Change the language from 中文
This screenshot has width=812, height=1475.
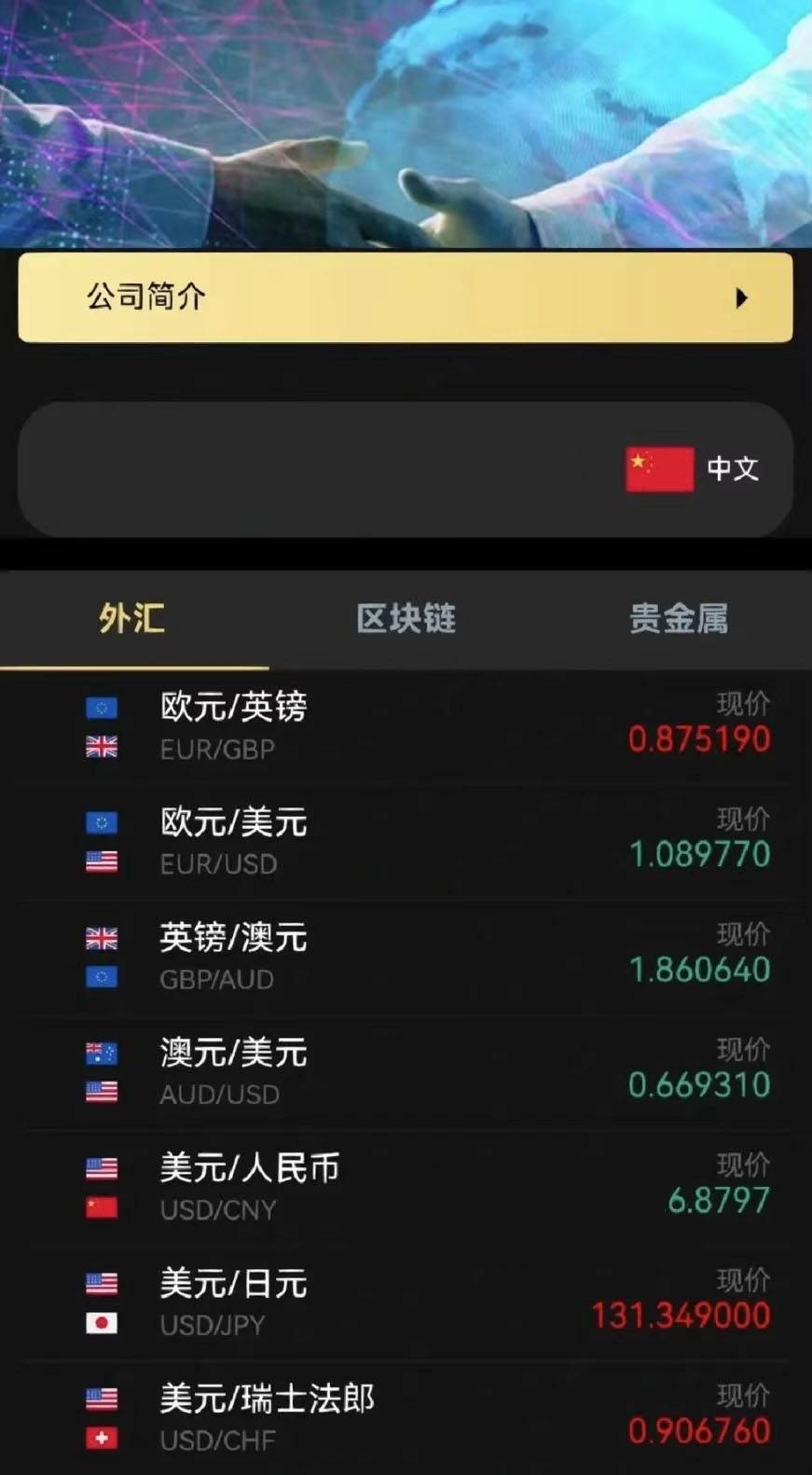[x=693, y=468]
